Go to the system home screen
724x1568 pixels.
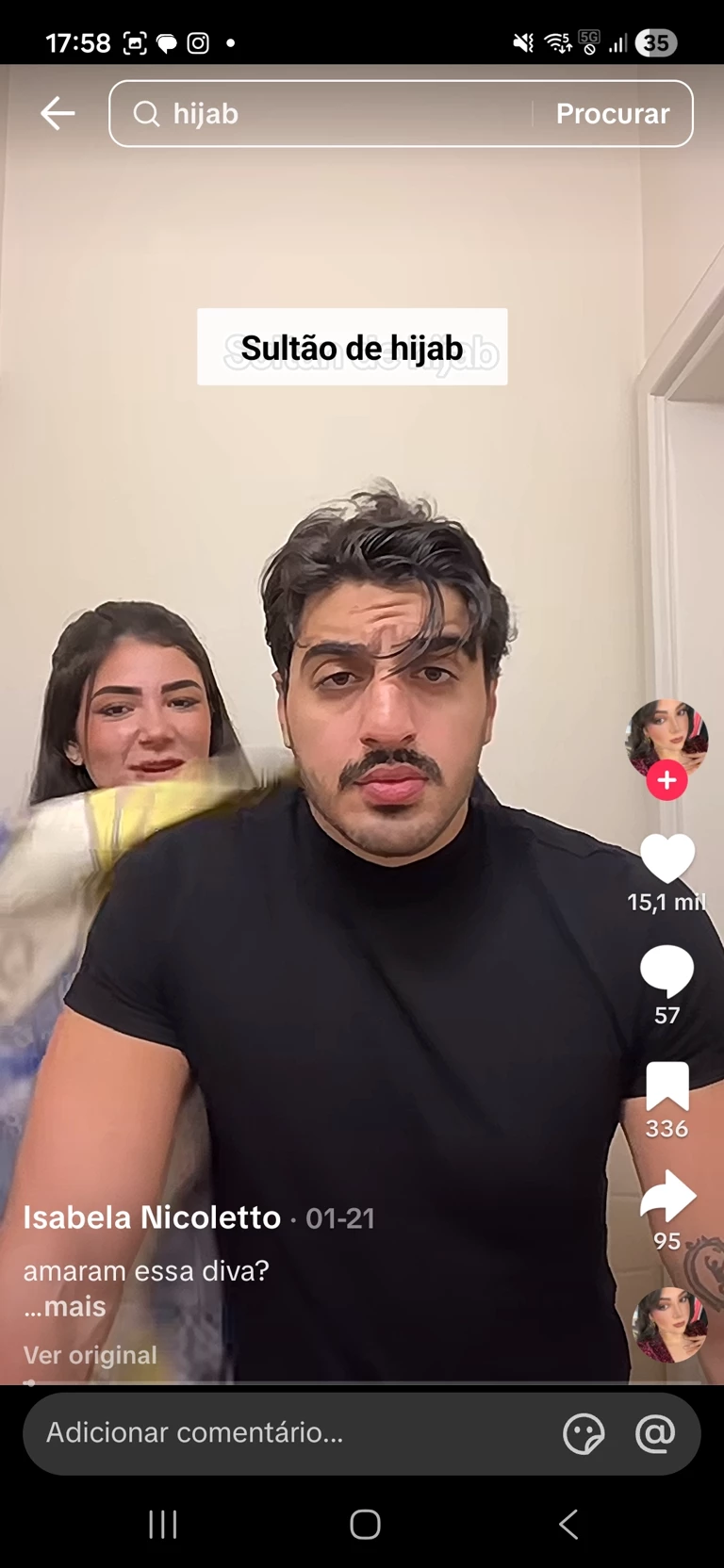tap(365, 1524)
